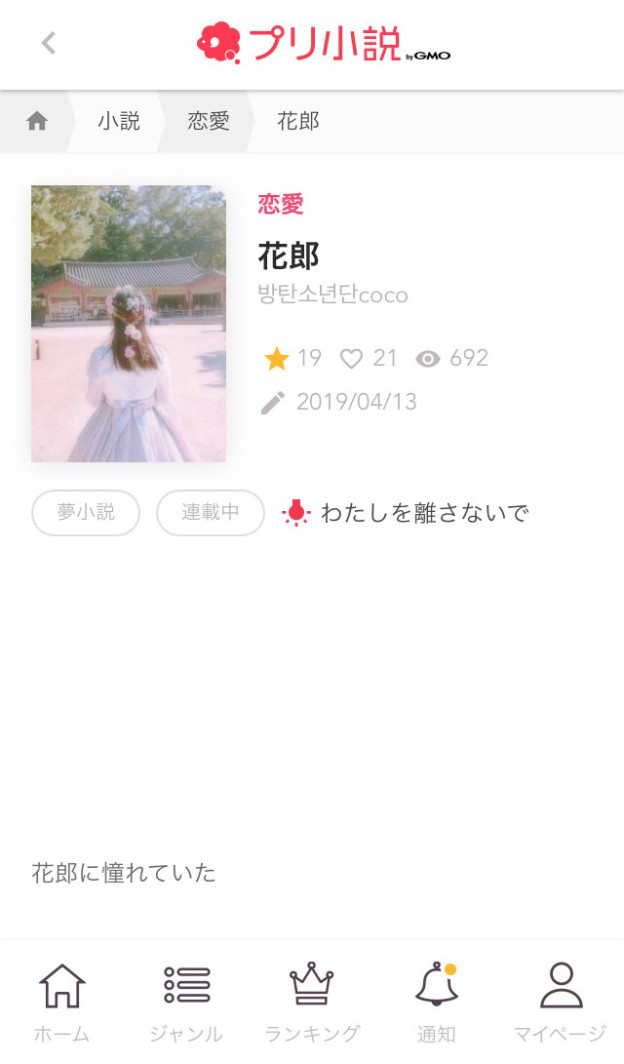Go back with the top-left arrow

pyautogui.click(x=48, y=43)
